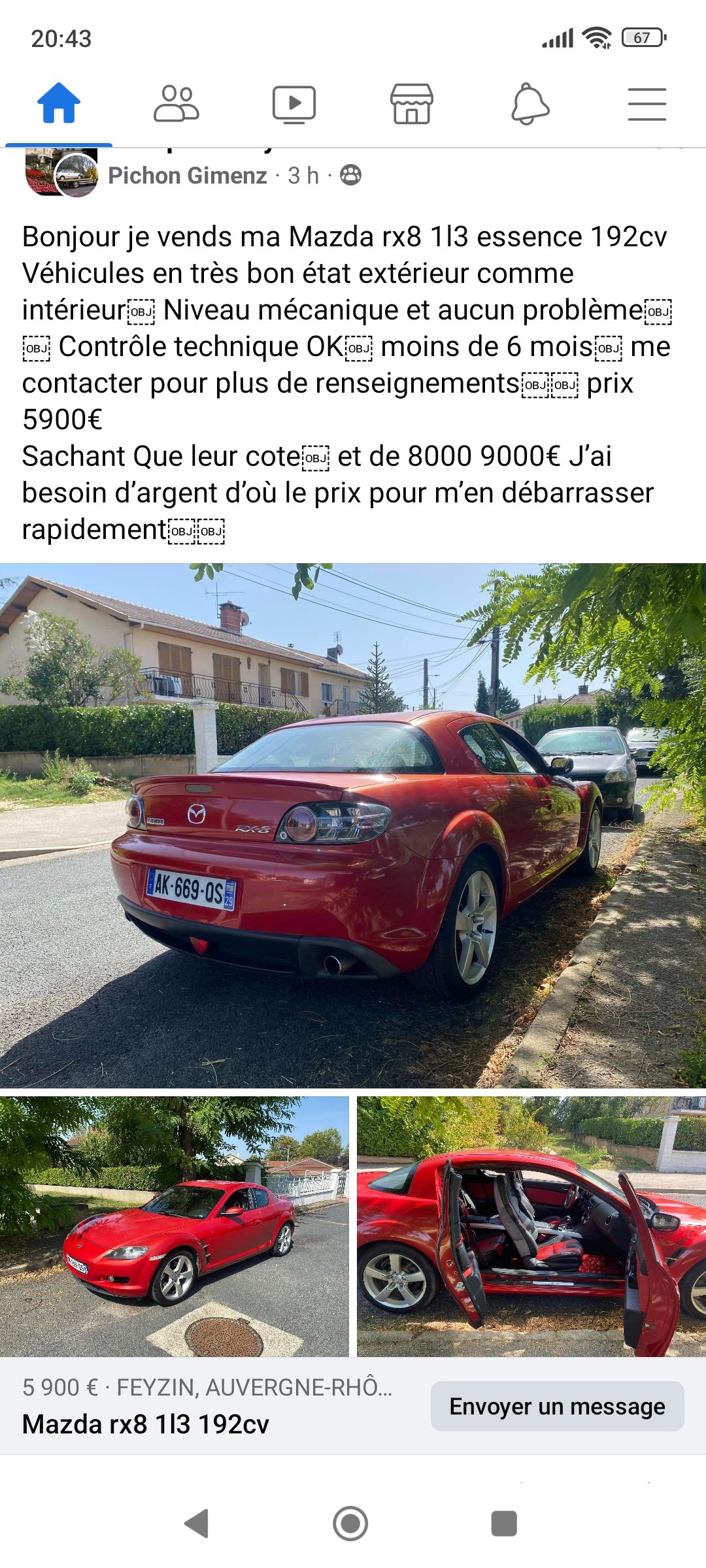Viewport: 706px width, 1568px height.
Task: Open the notifications bell
Action: pyautogui.click(x=529, y=104)
